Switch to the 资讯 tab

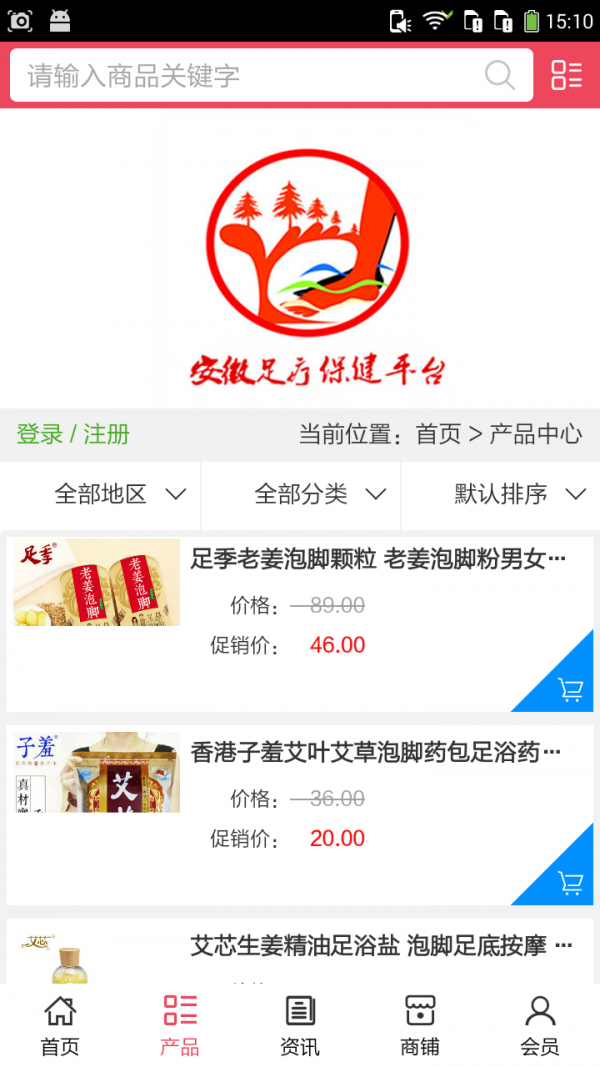(300, 1025)
